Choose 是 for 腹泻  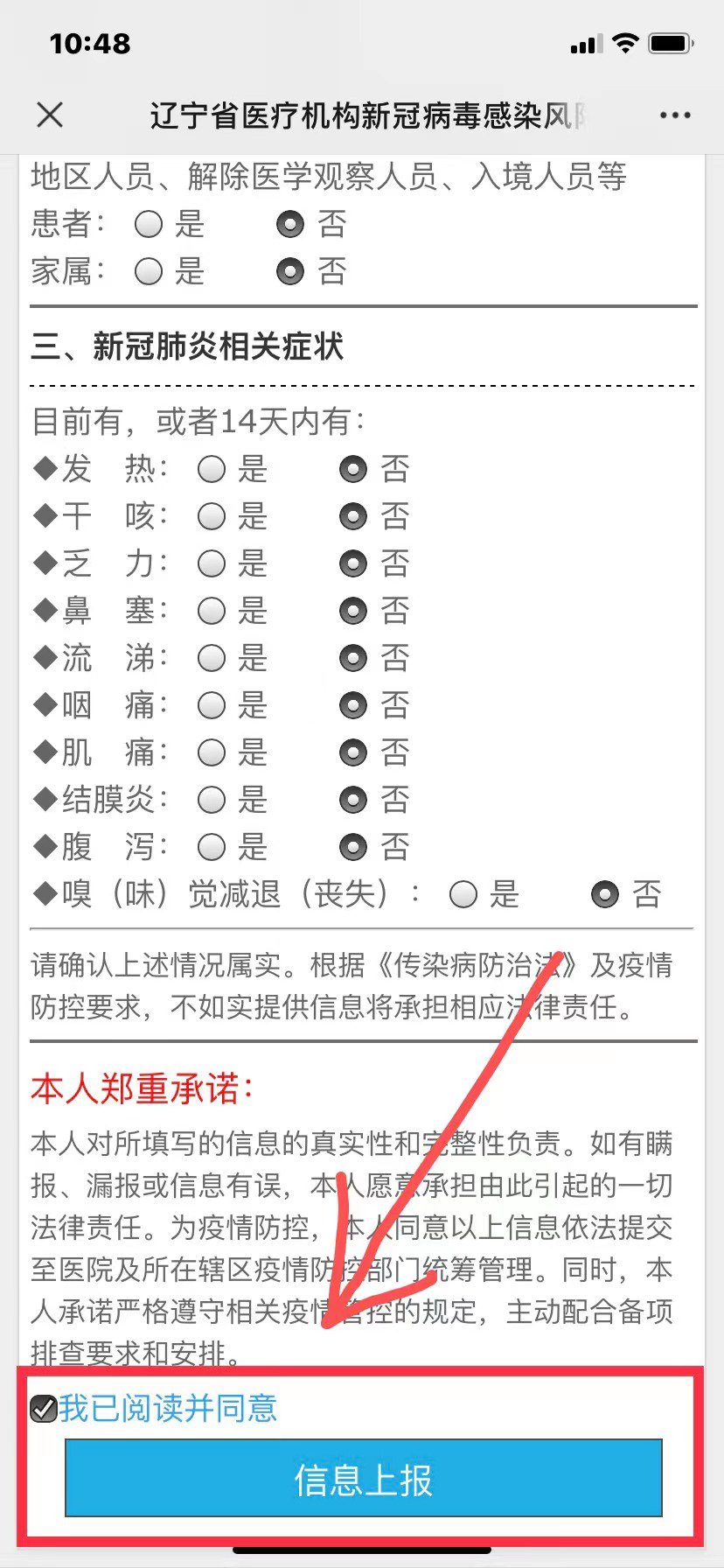click(x=212, y=848)
